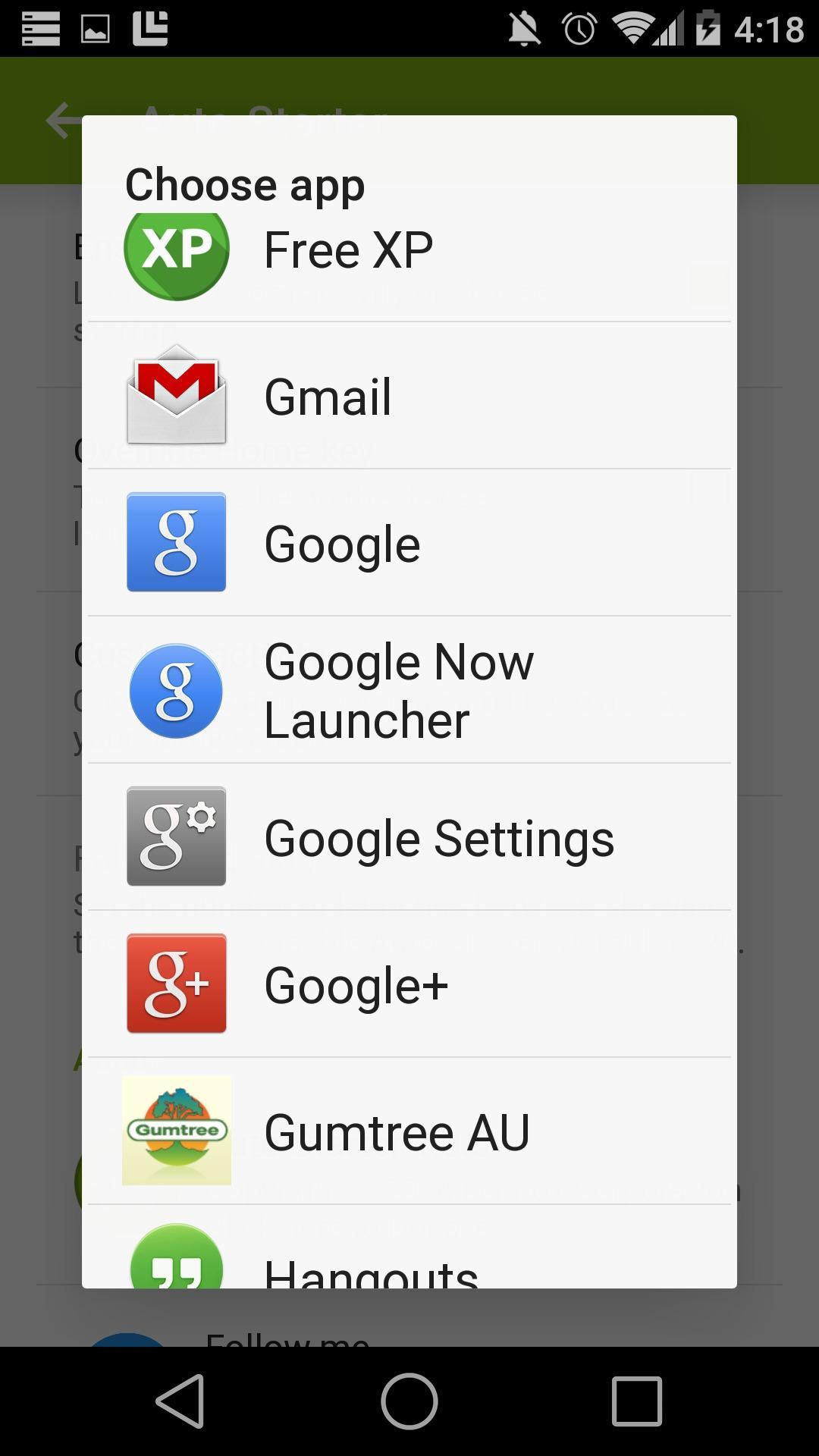This screenshot has width=819, height=1456.
Task: Tap the system home button
Action: (409, 1401)
